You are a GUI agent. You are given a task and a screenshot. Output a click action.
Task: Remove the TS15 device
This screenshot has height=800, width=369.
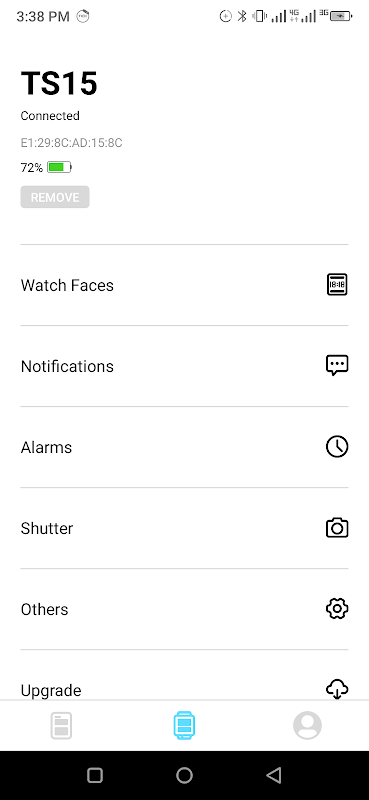(x=55, y=197)
